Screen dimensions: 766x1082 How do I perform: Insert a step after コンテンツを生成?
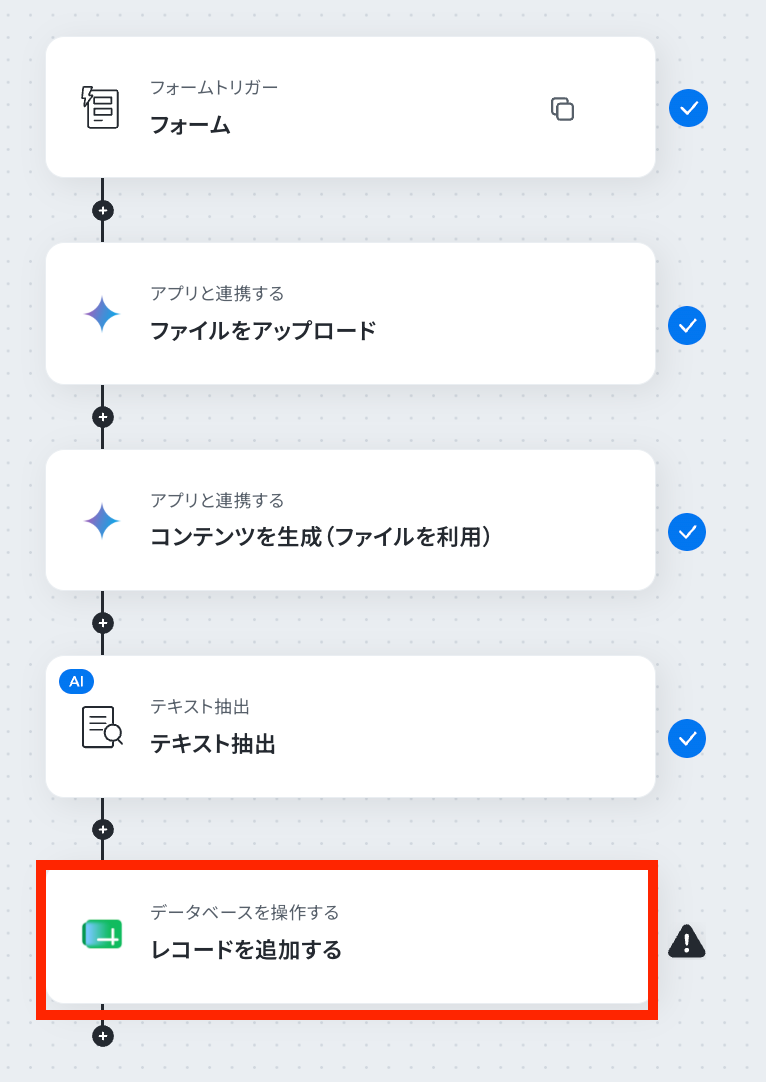(x=103, y=623)
